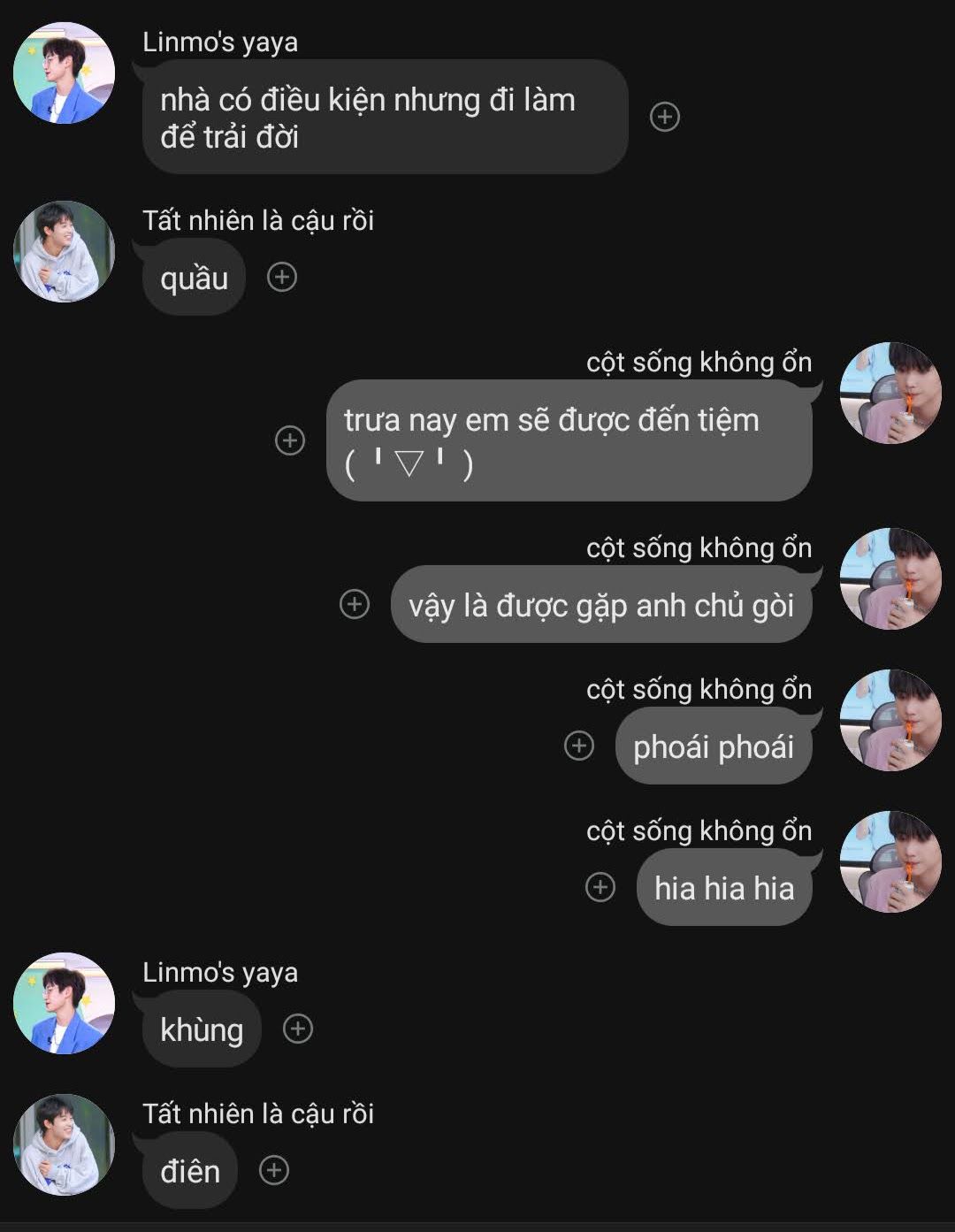This screenshot has height=1232, width=955.
Task: Add reaction to "nhà có điều kiện" message
Action: tap(665, 117)
